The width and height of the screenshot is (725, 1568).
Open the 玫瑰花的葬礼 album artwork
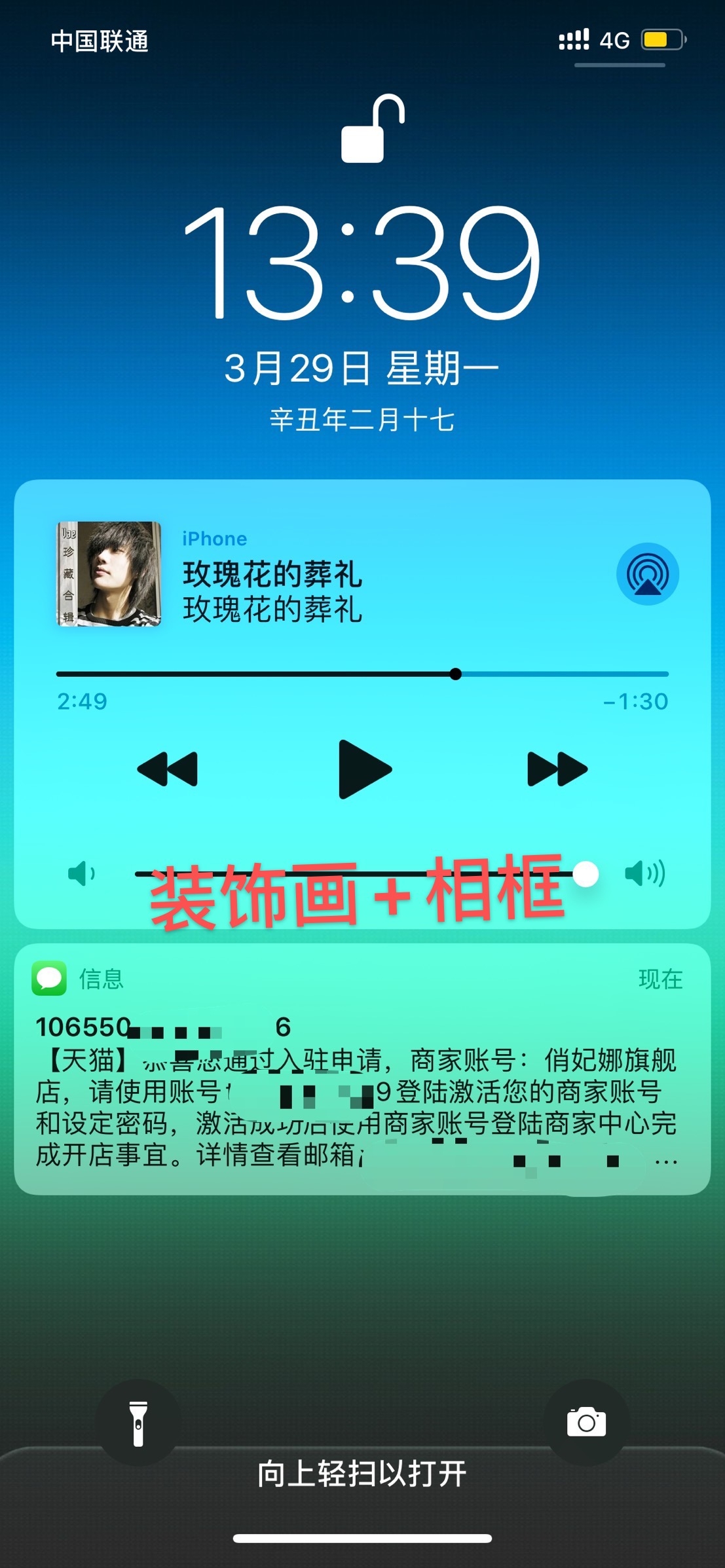[x=109, y=574]
